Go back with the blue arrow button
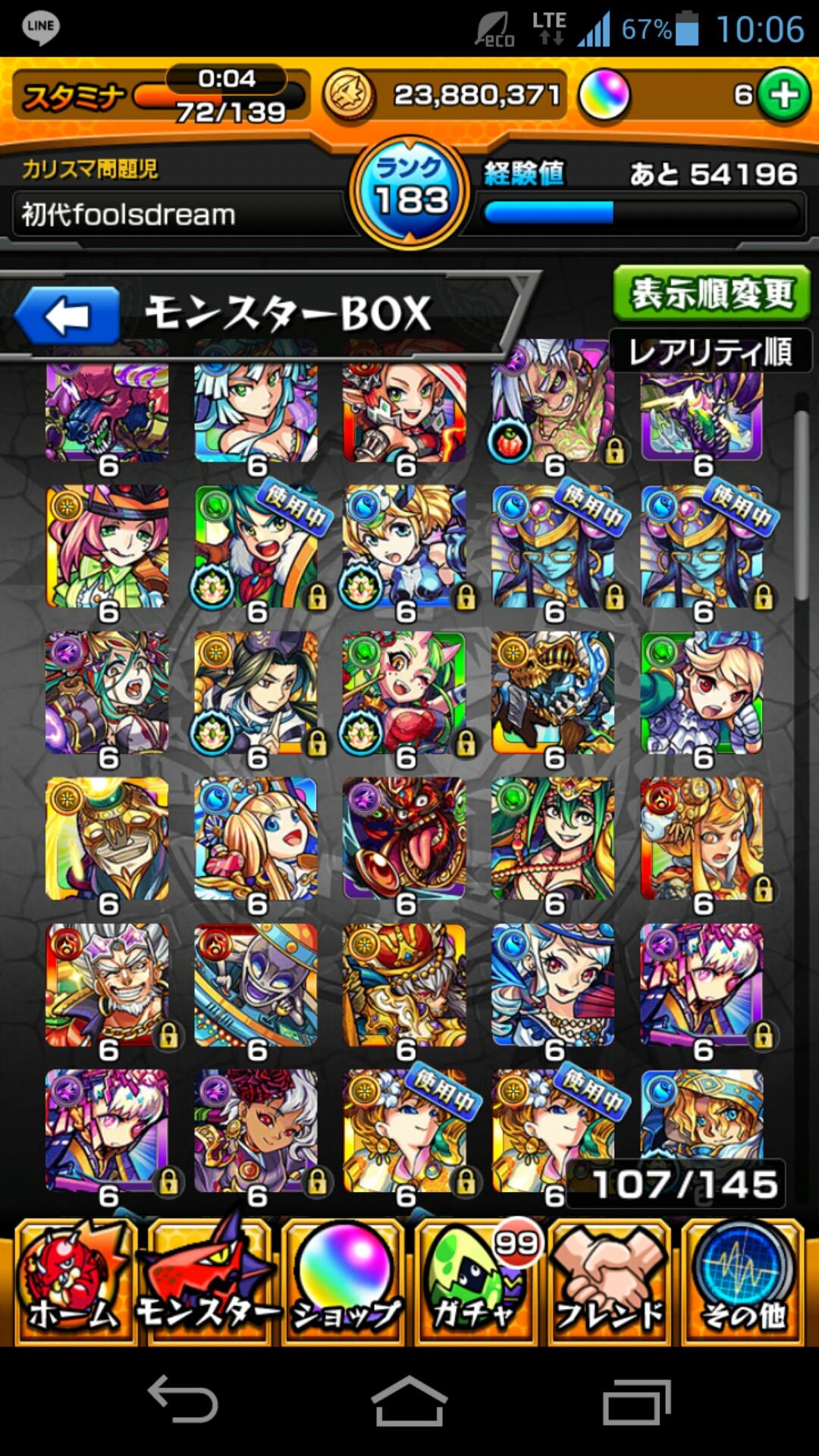This screenshot has width=819, height=1456. tap(68, 316)
